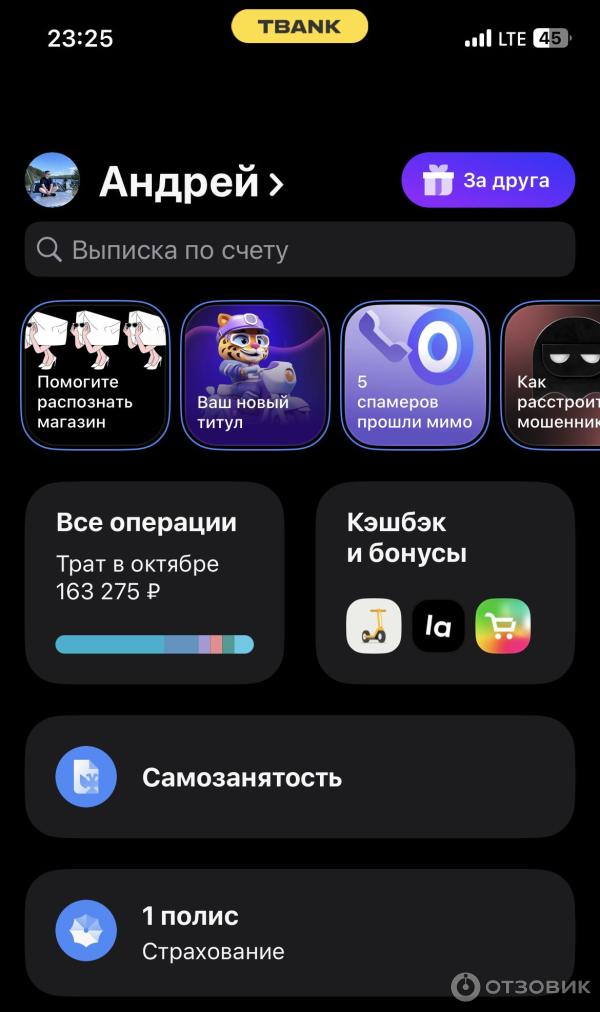Screen dimensions: 600x1012
Task: Open the Как расстроить мошенника story
Action: click(x=552, y=373)
